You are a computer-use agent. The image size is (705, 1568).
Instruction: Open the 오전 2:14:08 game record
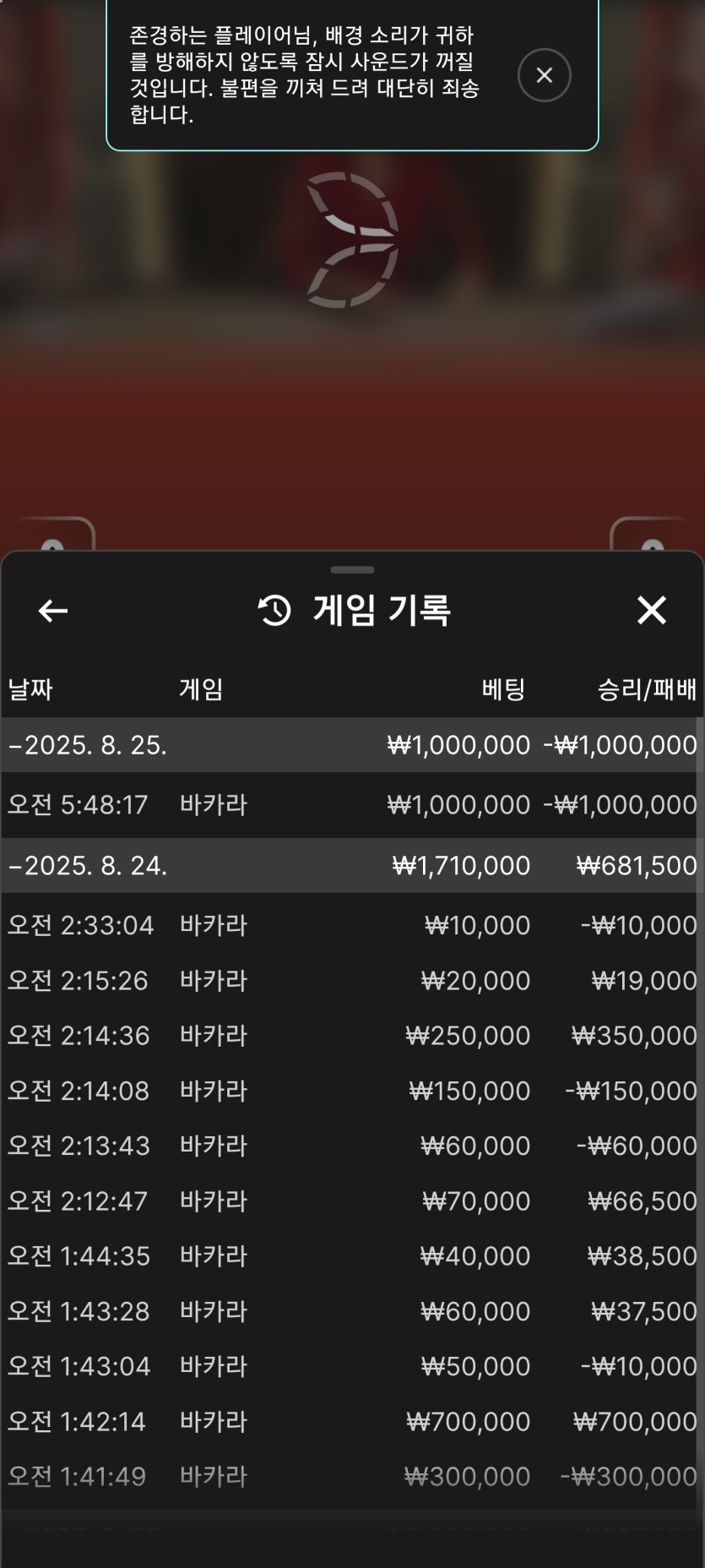coord(351,1091)
